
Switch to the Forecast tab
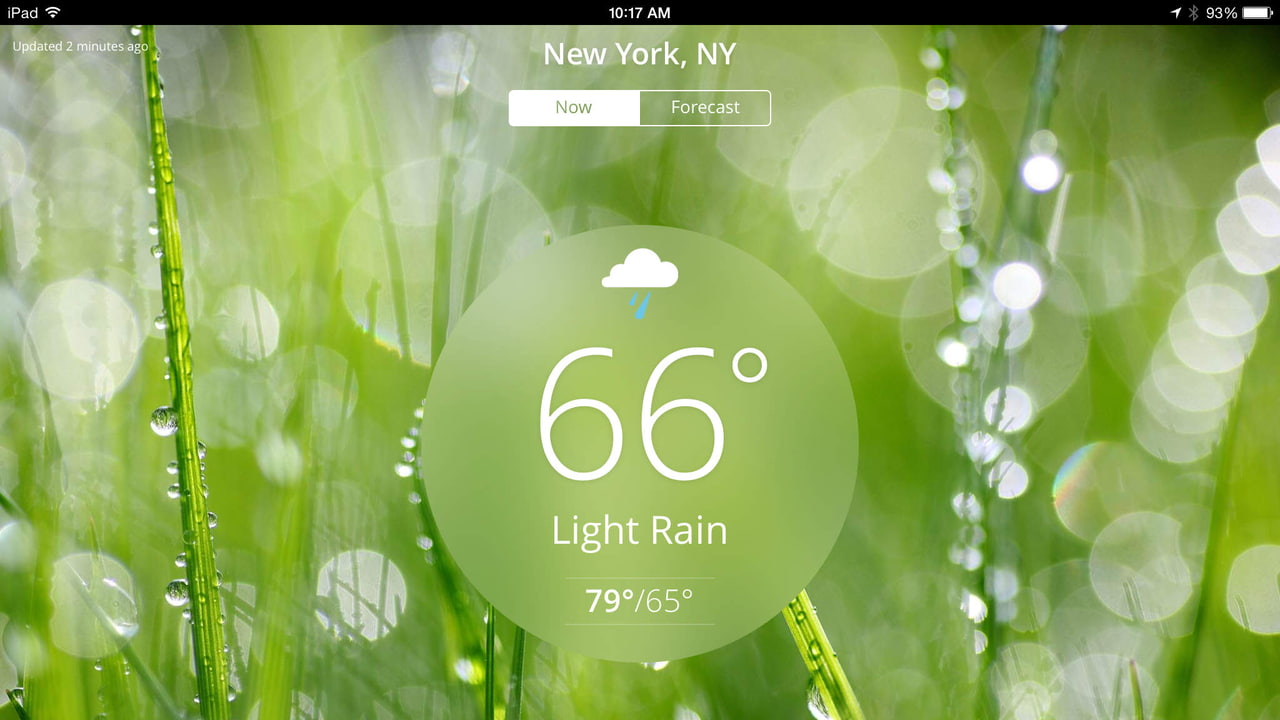[x=705, y=108]
